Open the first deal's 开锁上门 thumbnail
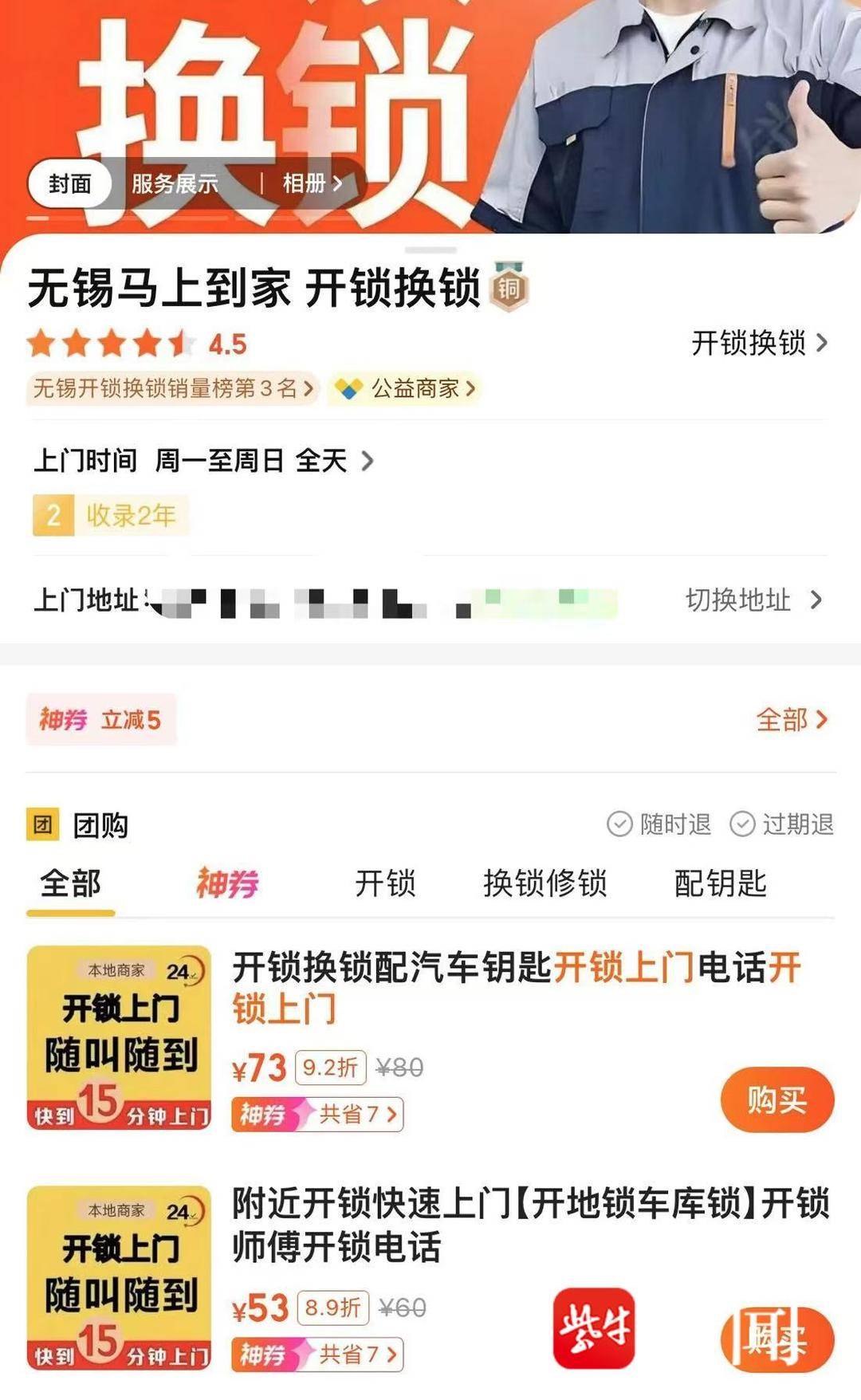The image size is (861, 1400). point(118,1045)
